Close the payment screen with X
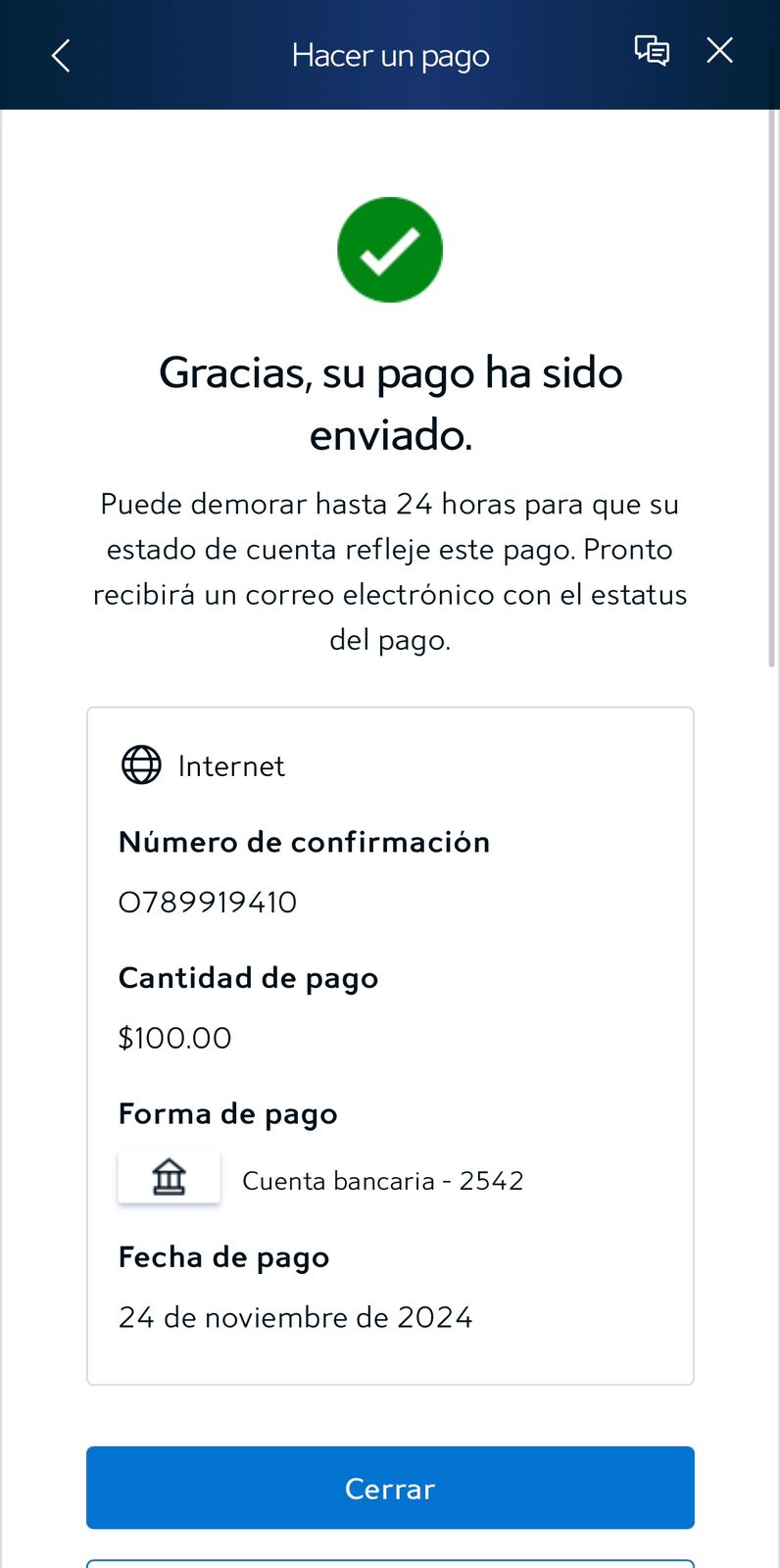The height and width of the screenshot is (1568, 780). 720,50
